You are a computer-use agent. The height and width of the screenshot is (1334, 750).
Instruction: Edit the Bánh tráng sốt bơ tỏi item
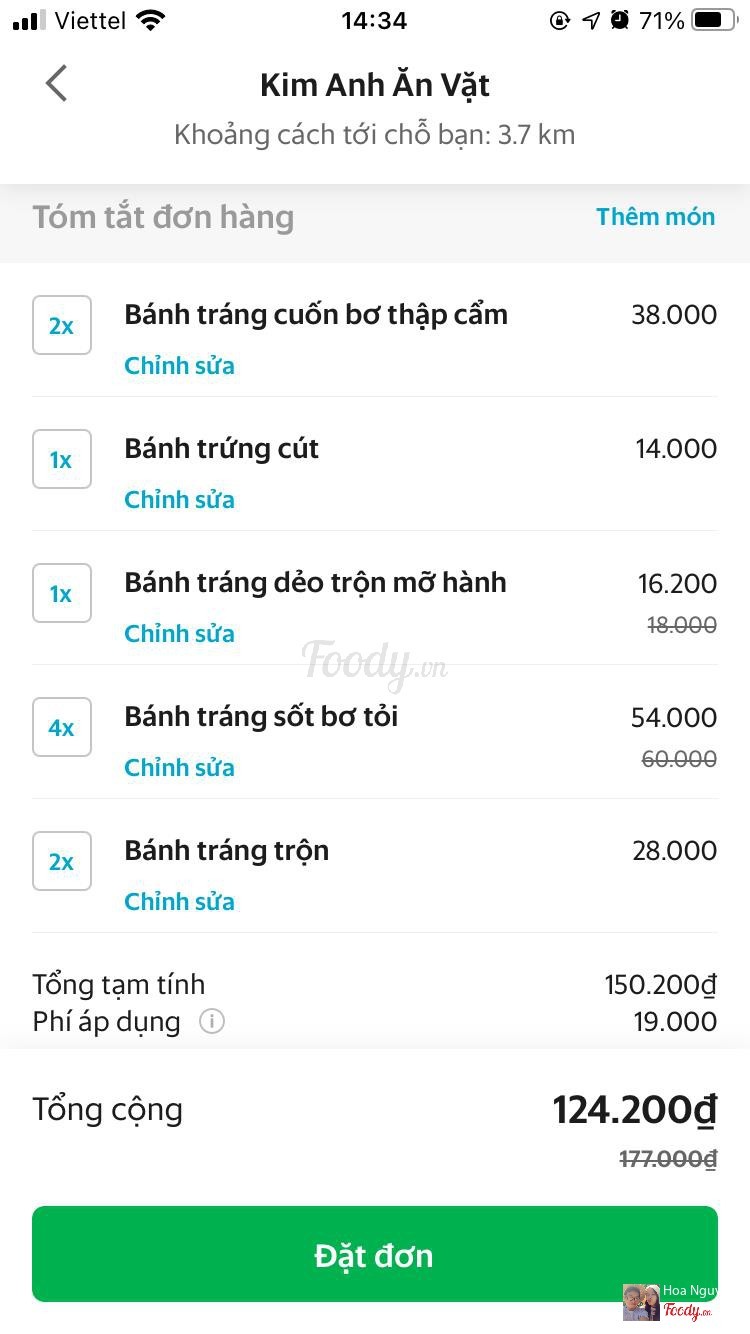179,768
